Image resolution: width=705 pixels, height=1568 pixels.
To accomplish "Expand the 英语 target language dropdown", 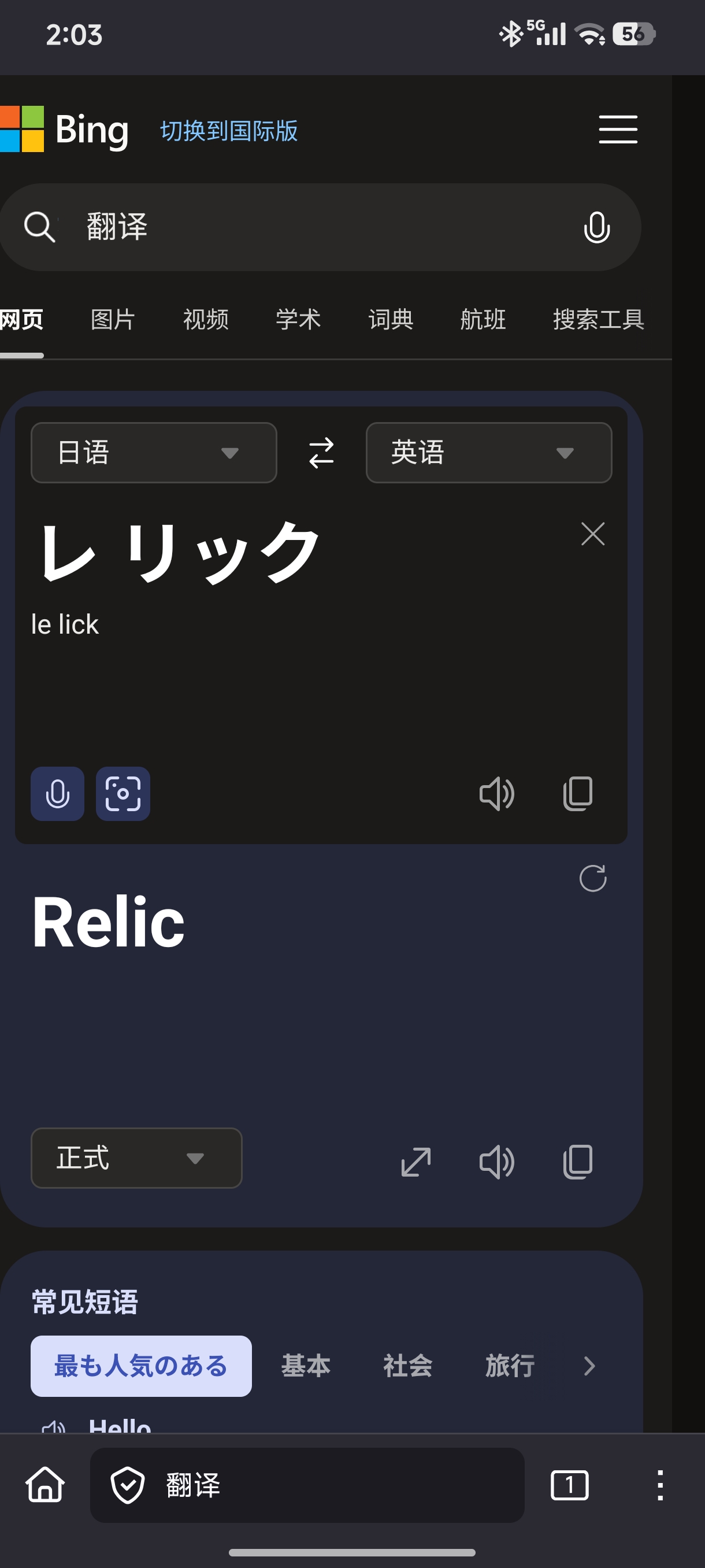I will point(488,452).
